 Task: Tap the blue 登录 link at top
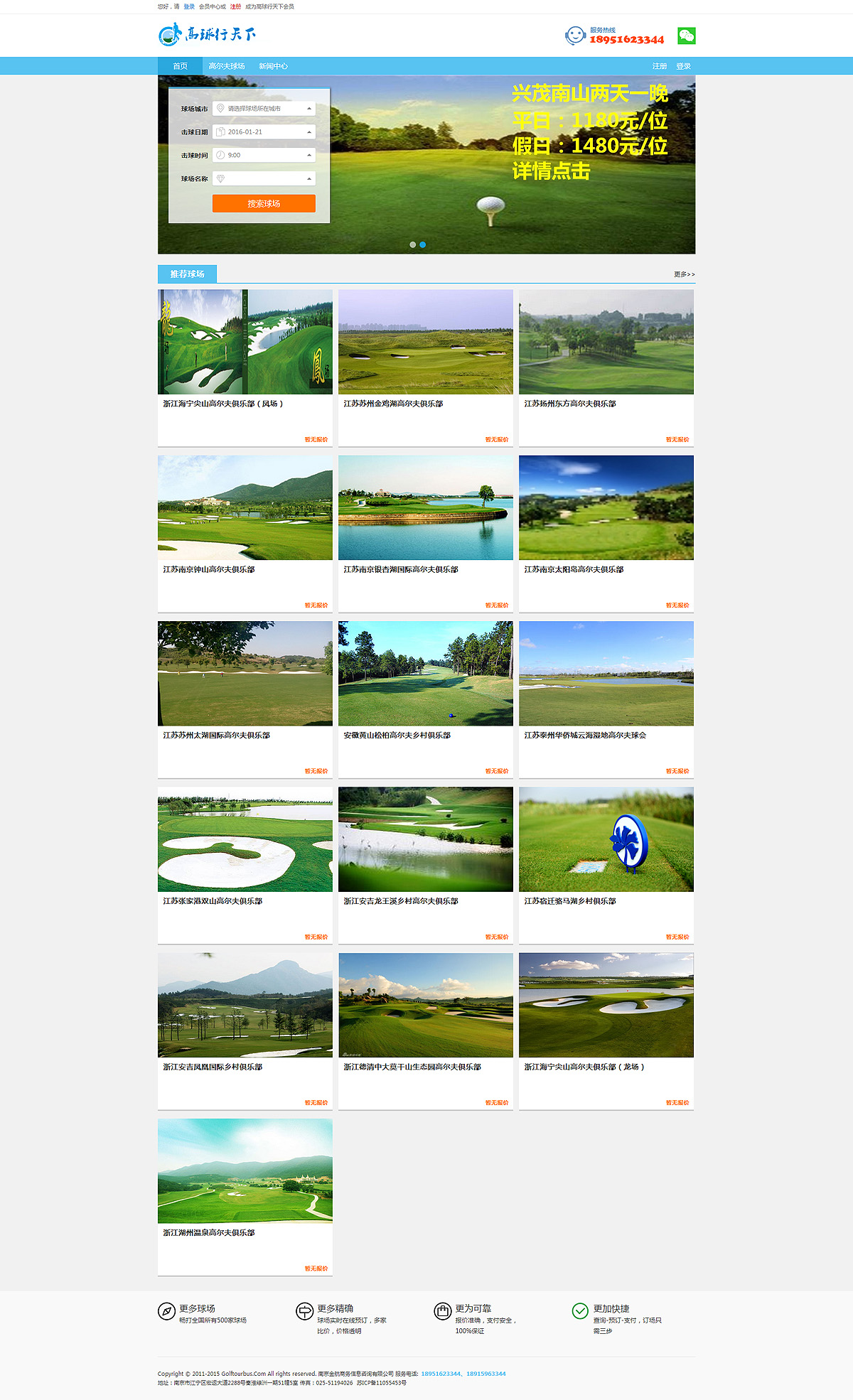point(189,6)
